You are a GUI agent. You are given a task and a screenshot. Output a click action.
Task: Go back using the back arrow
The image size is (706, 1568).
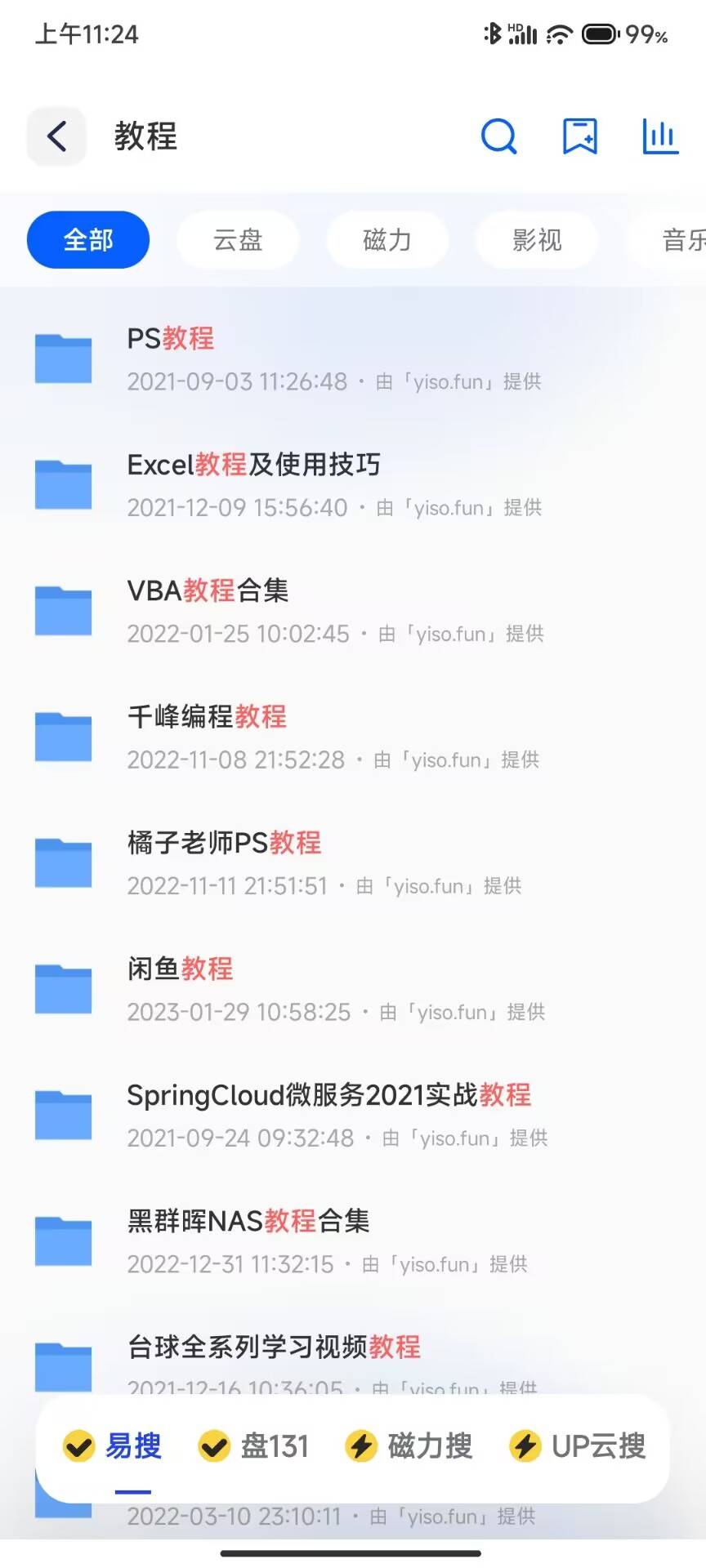(x=56, y=136)
